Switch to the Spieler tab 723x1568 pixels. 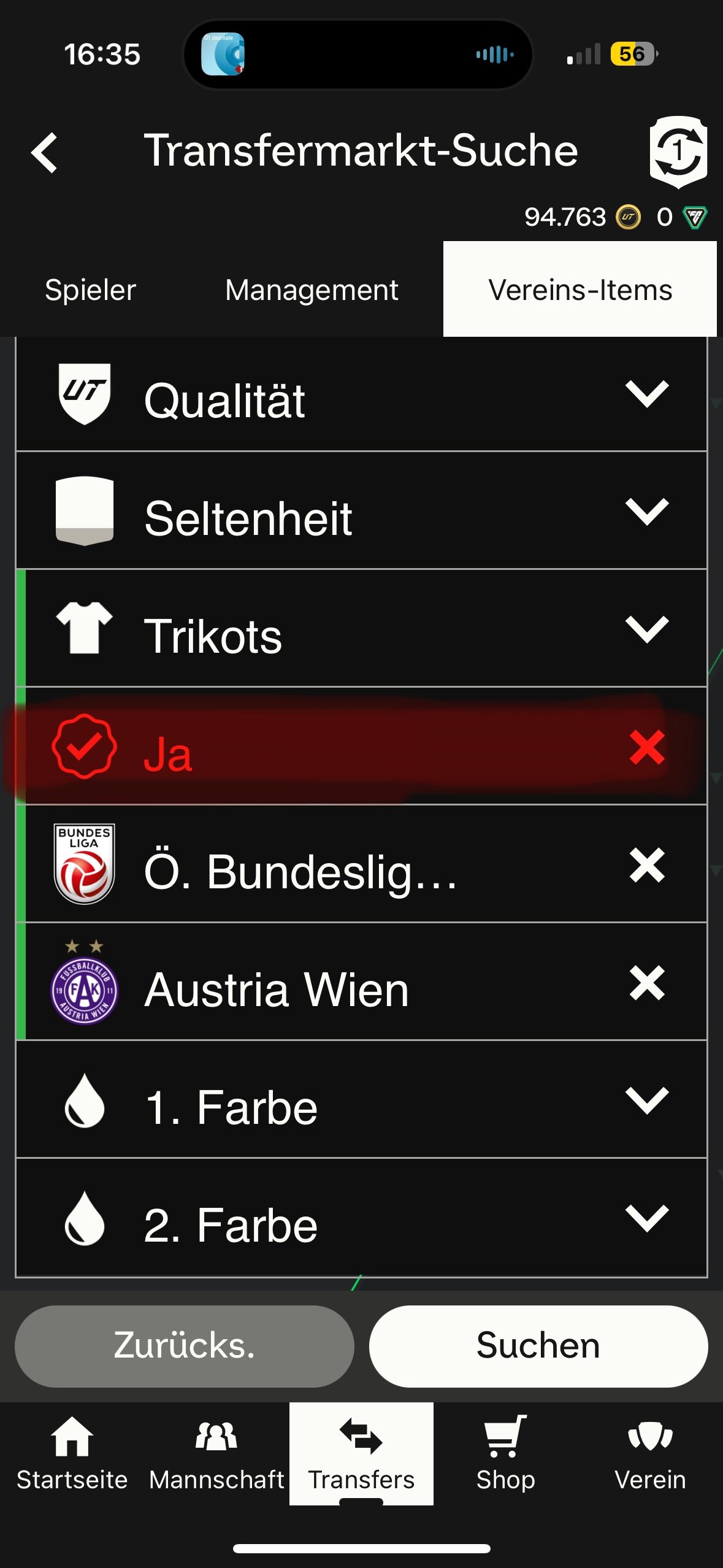tap(90, 290)
